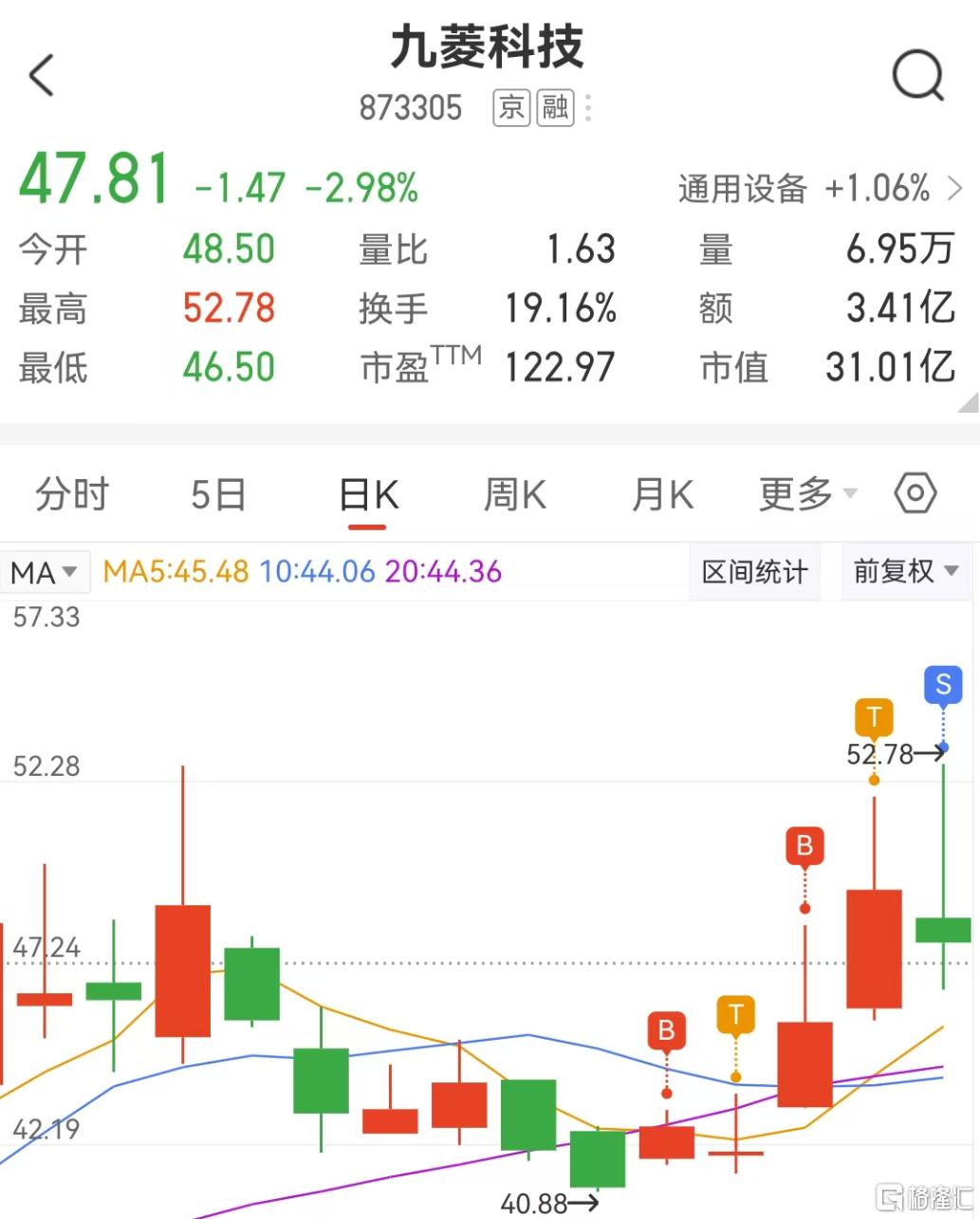980x1219 pixels.
Task: Expand quote details via corner triangle
Action: [967, 403]
